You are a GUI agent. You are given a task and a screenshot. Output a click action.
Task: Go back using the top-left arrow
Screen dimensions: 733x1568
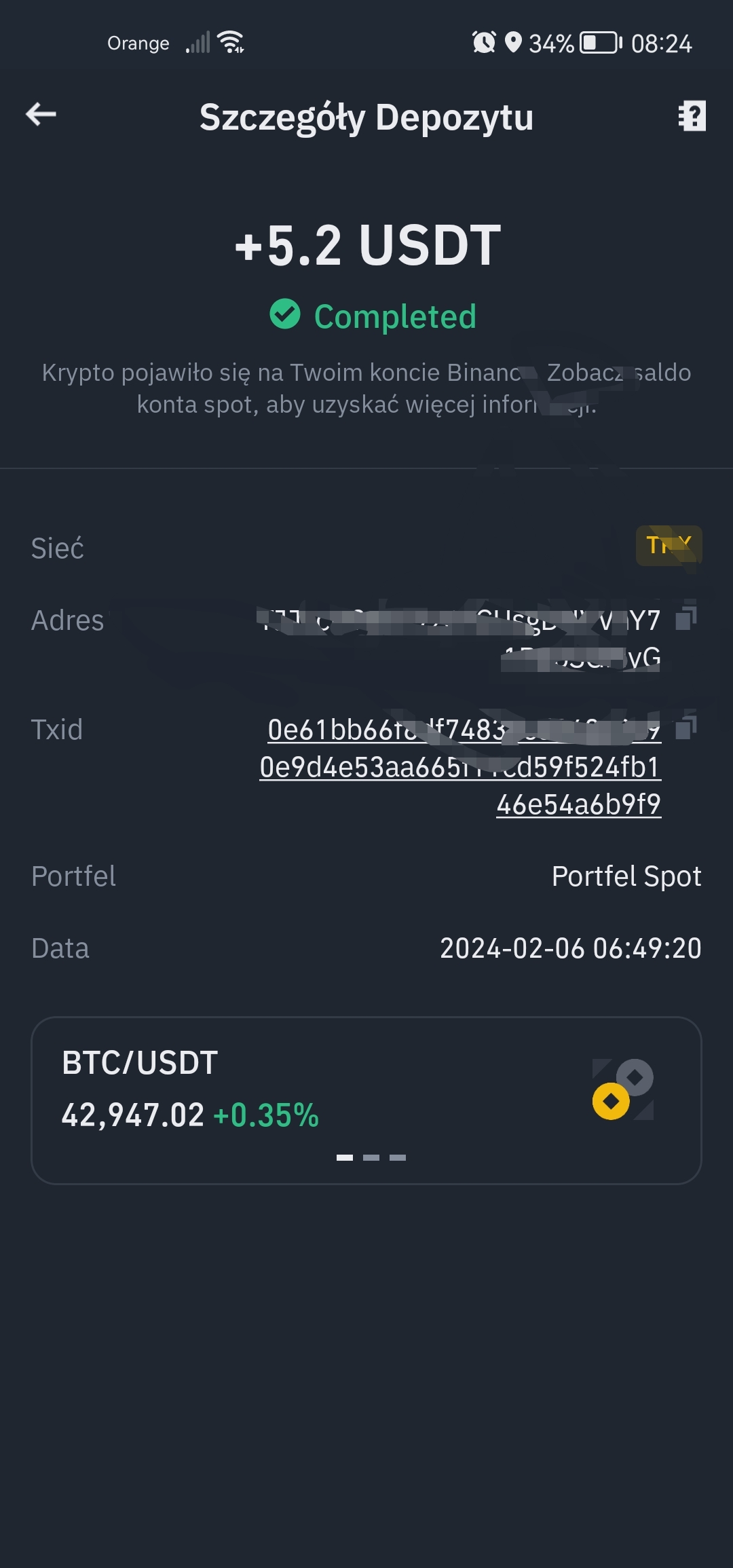click(41, 114)
